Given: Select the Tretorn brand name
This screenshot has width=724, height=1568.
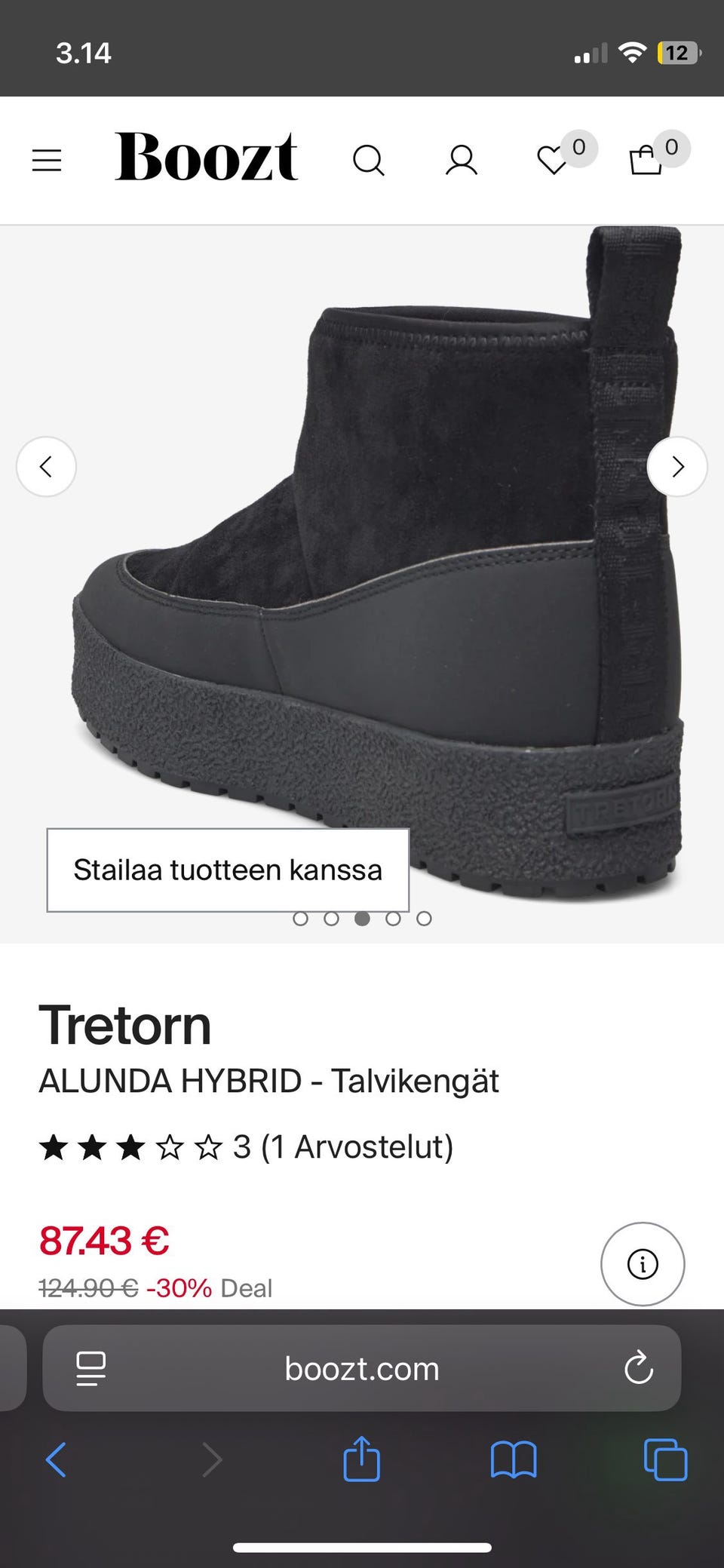Looking at the screenshot, I should tap(125, 1026).
